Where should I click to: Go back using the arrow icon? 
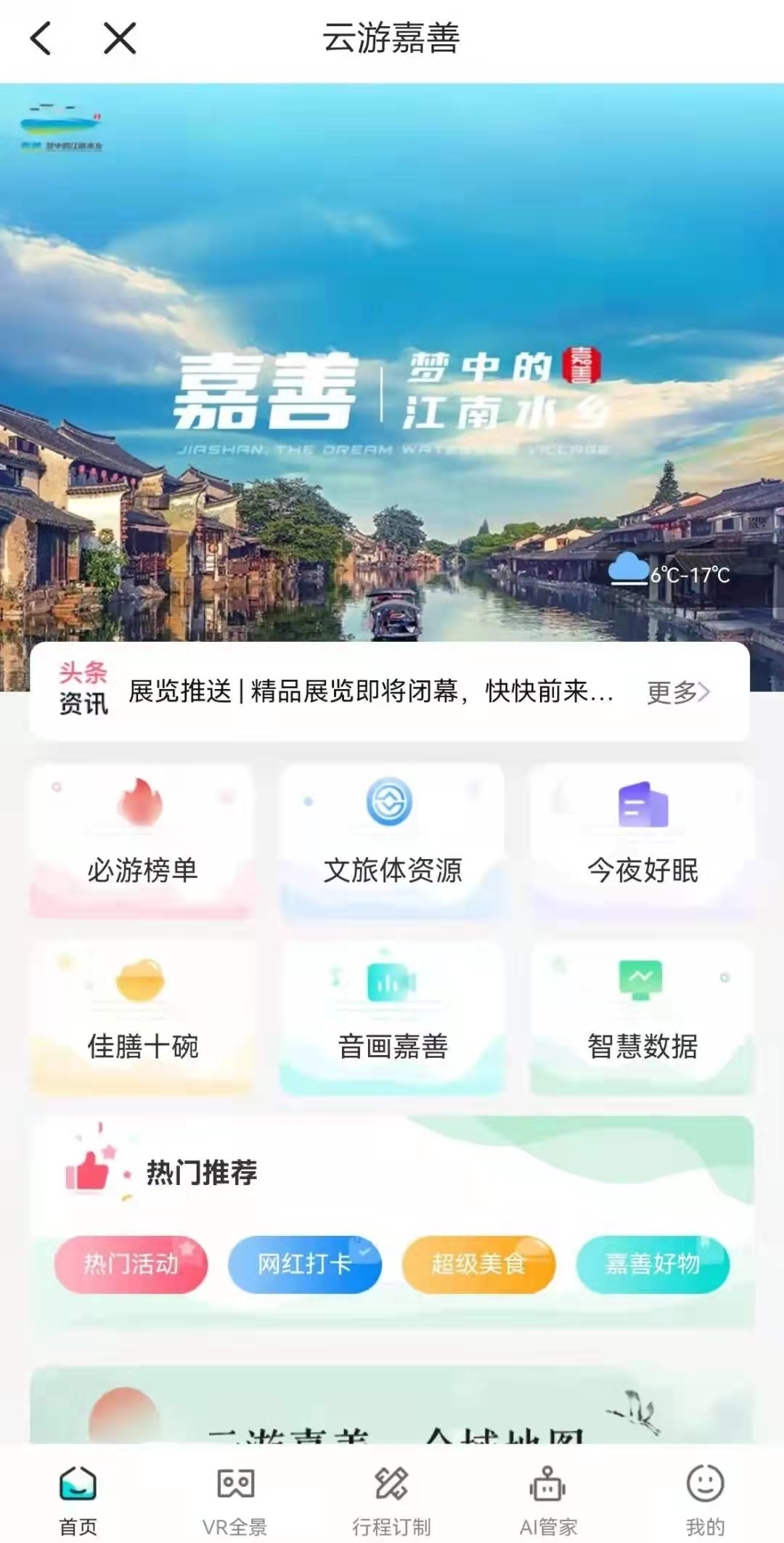coord(41,38)
